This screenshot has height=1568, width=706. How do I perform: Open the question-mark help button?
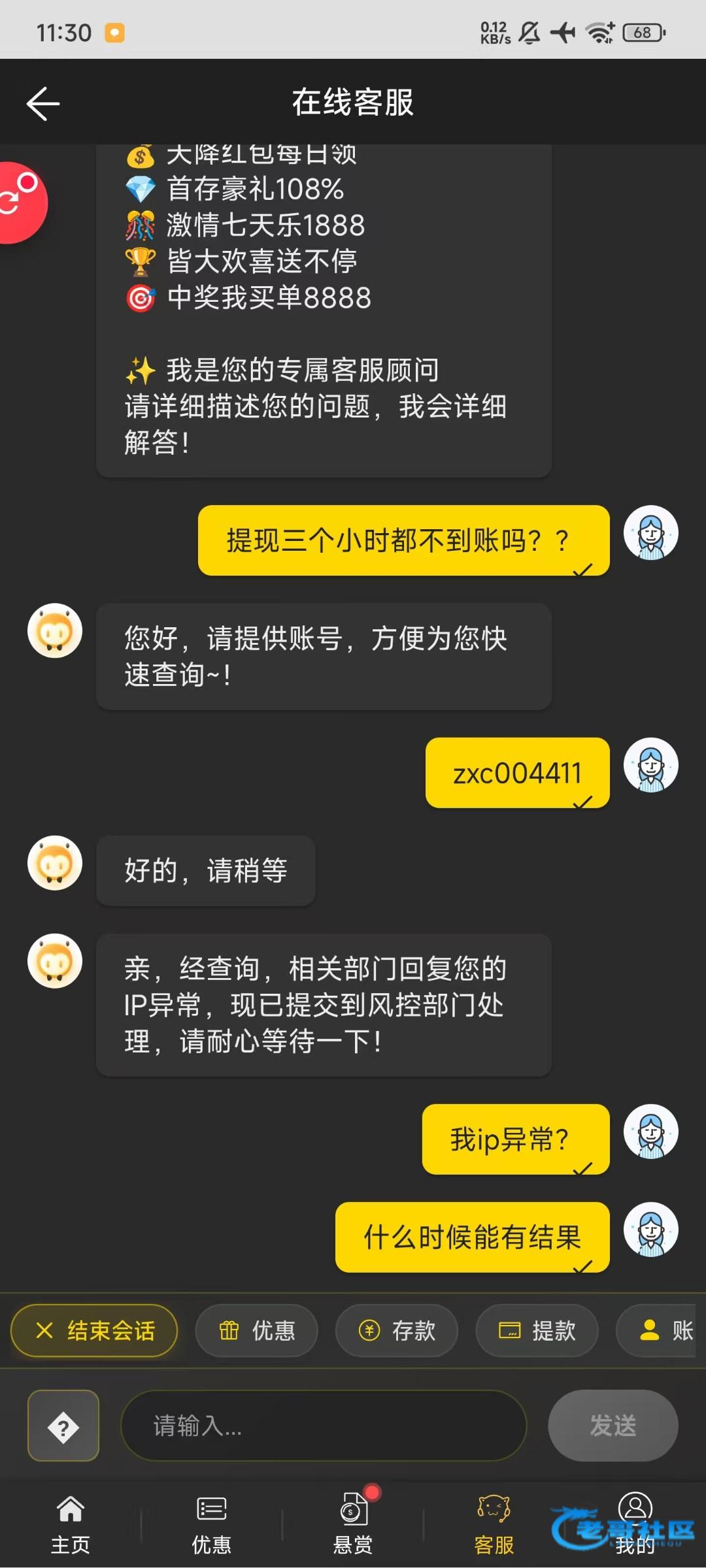coord(63,1425)
